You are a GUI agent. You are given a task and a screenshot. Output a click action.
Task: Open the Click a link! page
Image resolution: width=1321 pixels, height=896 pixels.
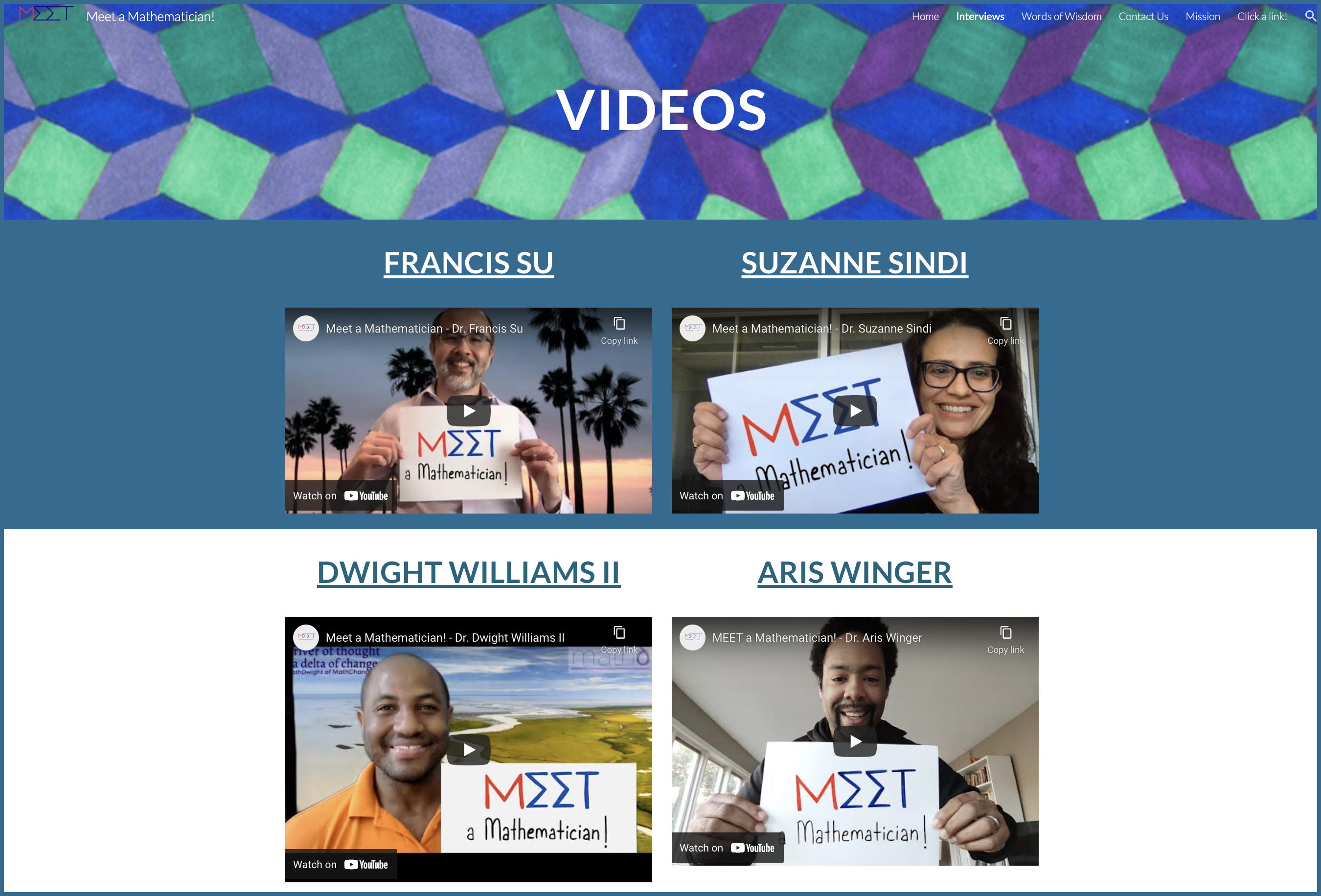tap(1261, 17)
